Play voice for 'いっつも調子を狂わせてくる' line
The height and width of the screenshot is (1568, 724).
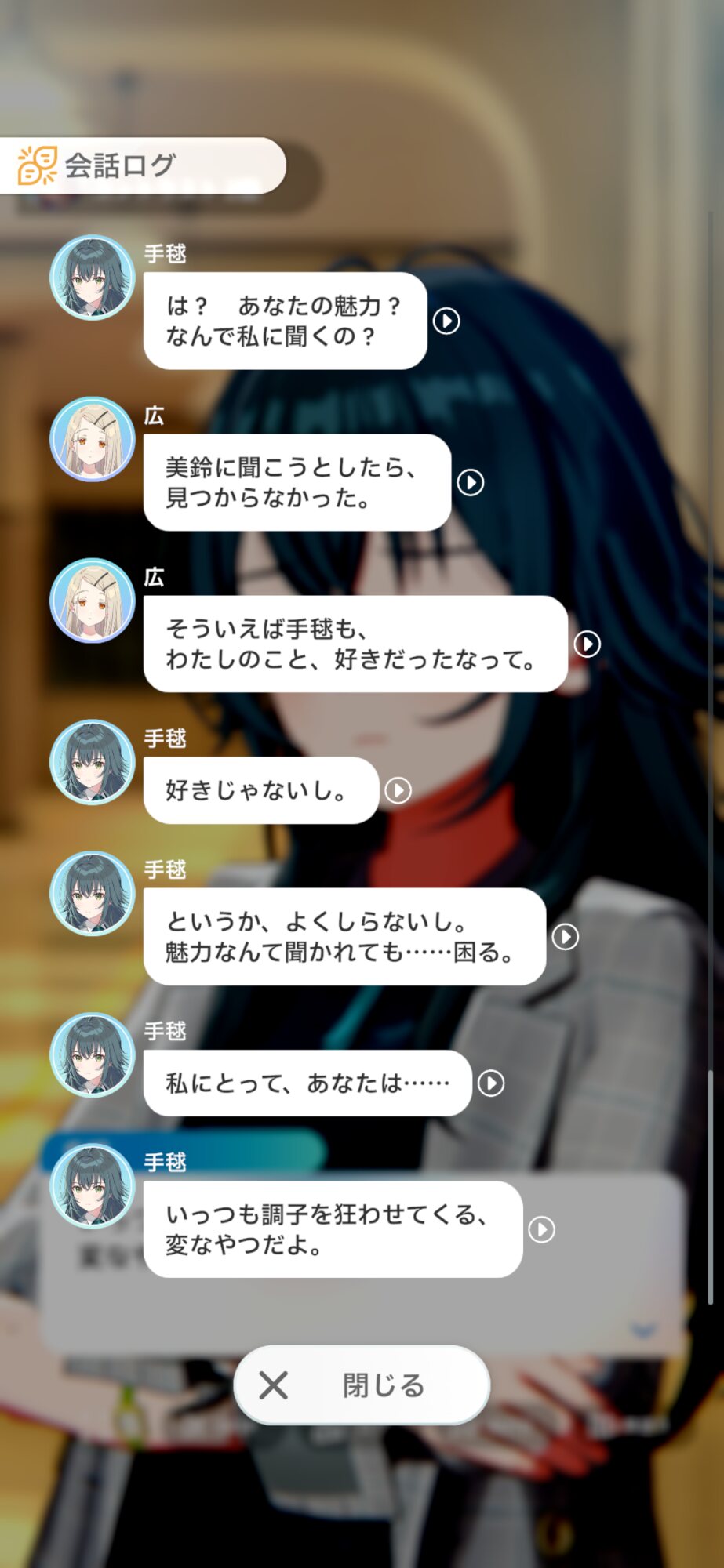tap(542, 1229)
